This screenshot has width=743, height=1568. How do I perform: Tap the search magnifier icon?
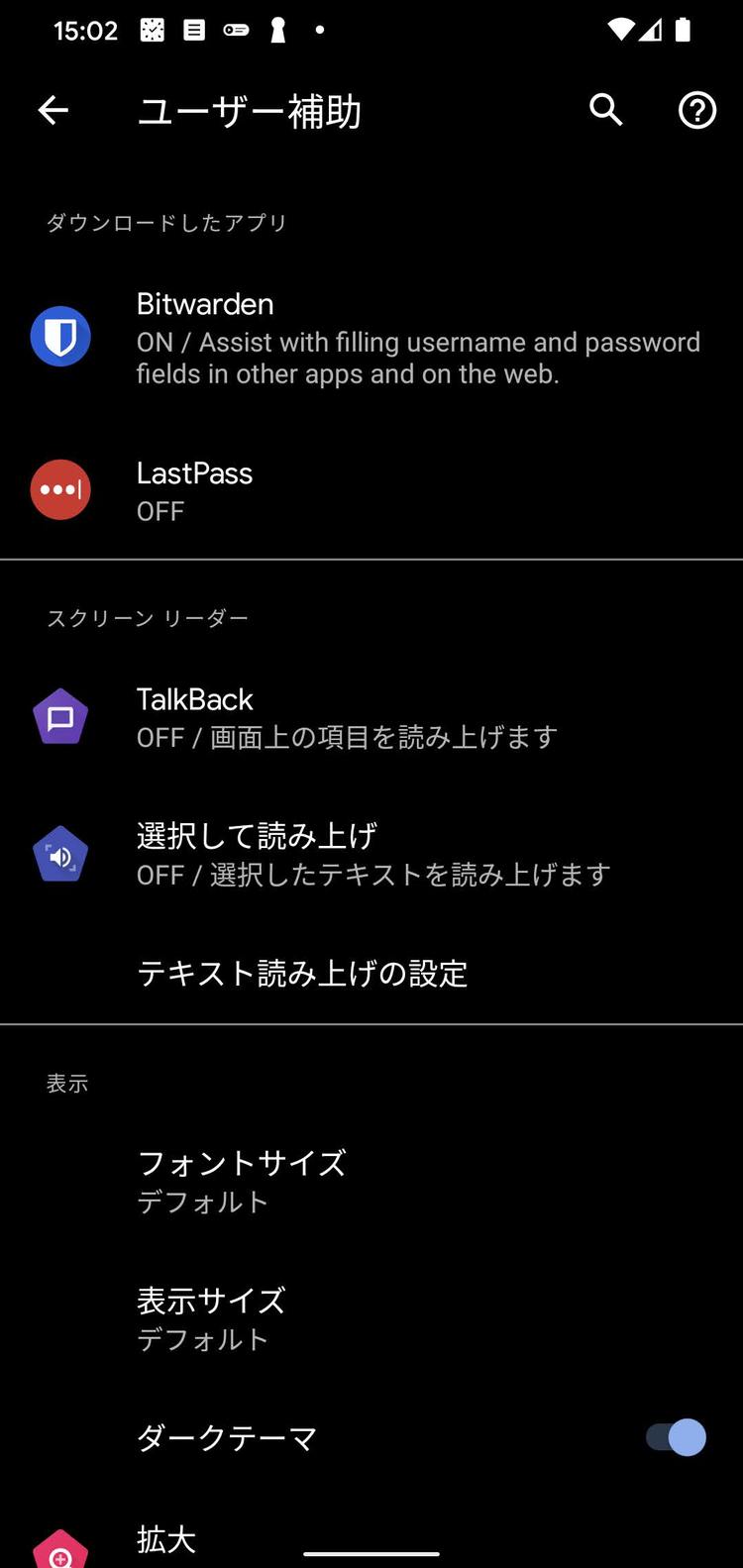click(605, 111)
